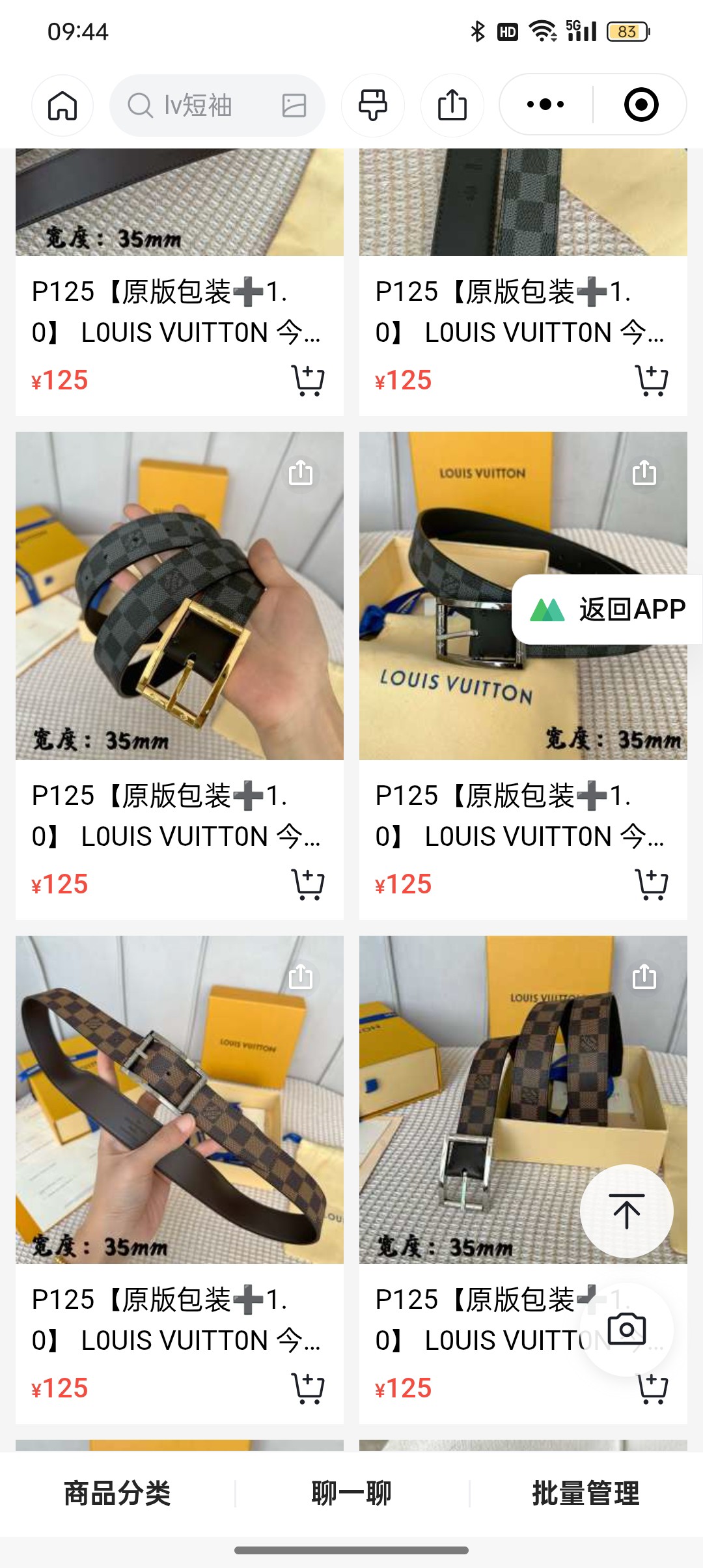Screen dimensions: 703x1568
Task: Share this shop via the top share icon
Action: 452,105
